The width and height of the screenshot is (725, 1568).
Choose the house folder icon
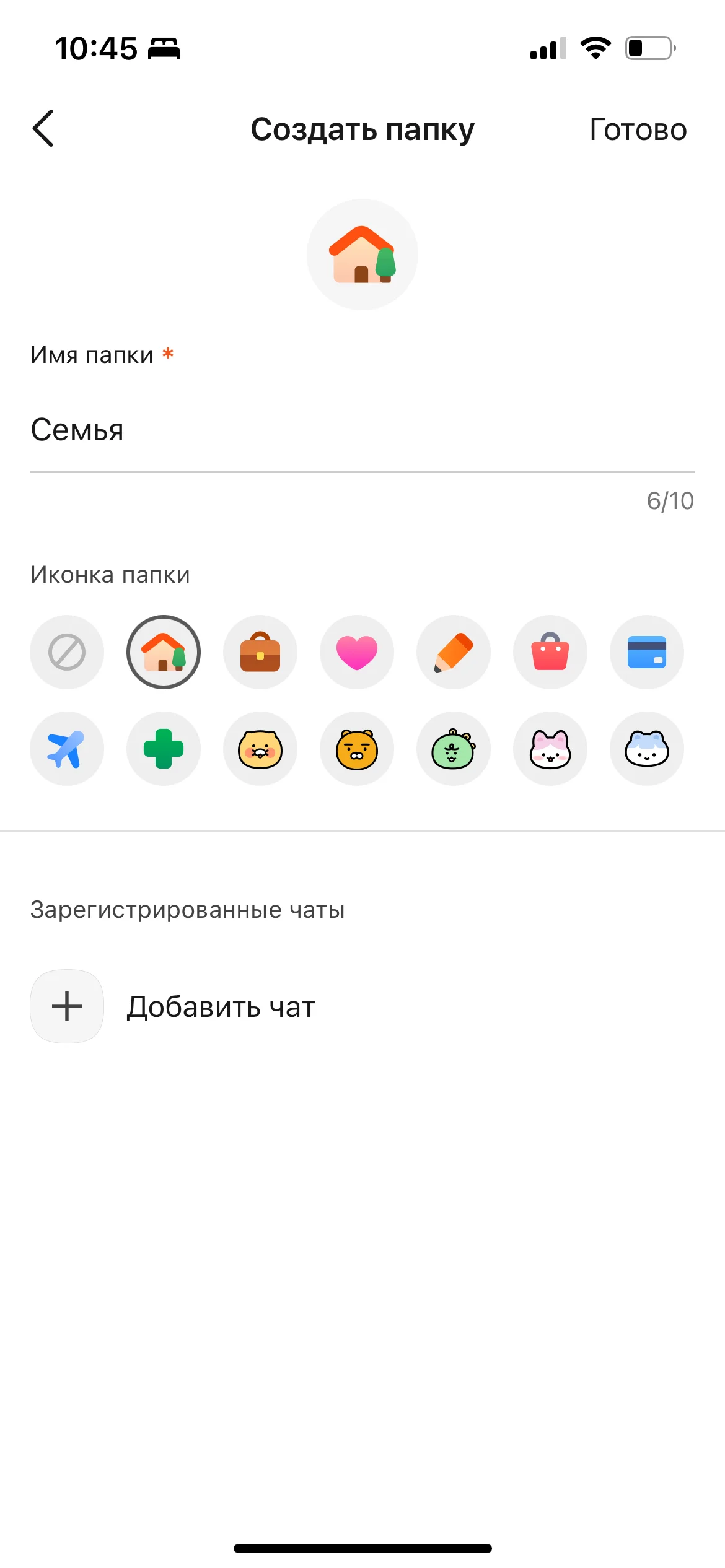(x=164, y=652)
